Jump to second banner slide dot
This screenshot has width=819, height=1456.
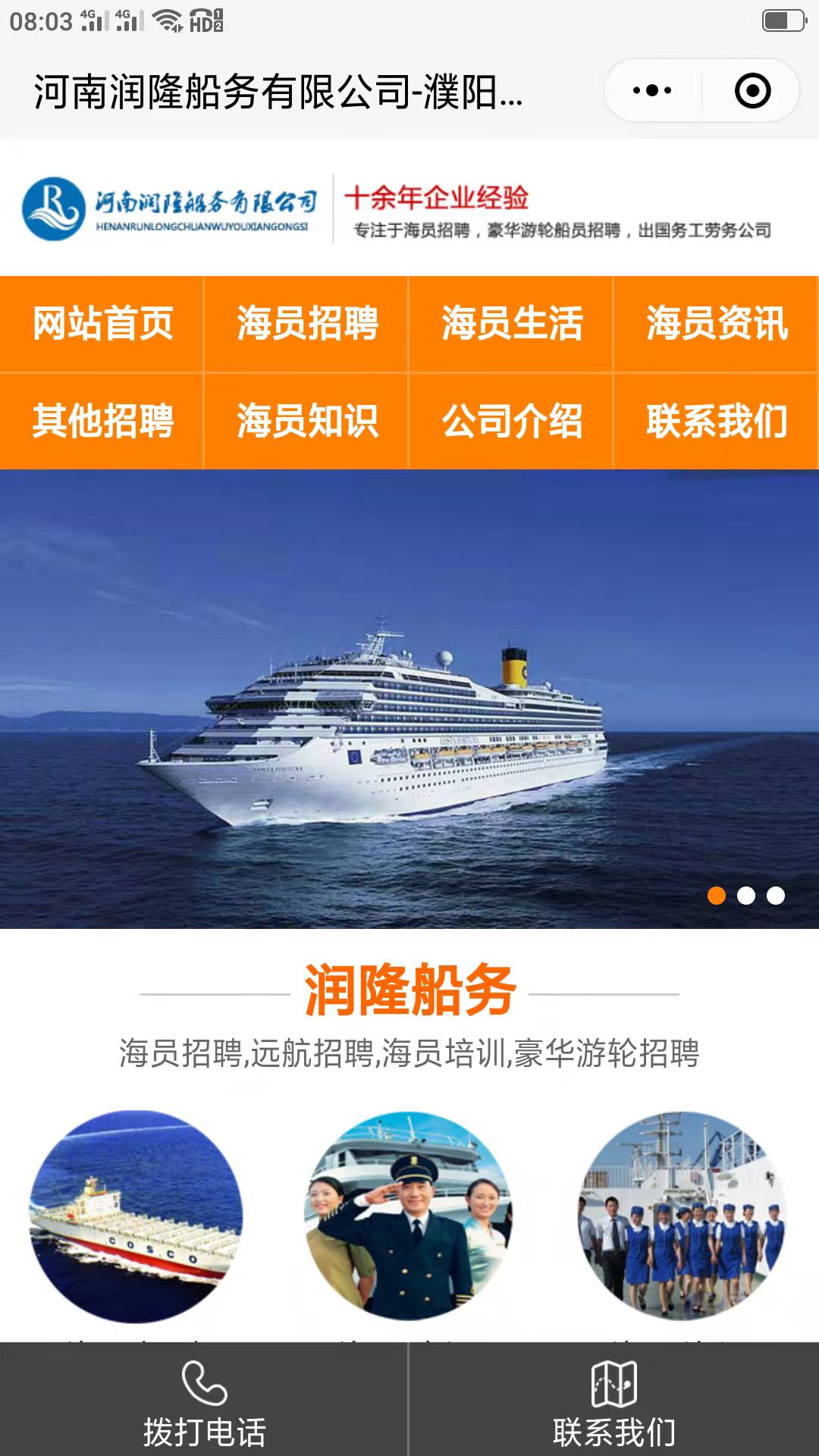(746, 896)
